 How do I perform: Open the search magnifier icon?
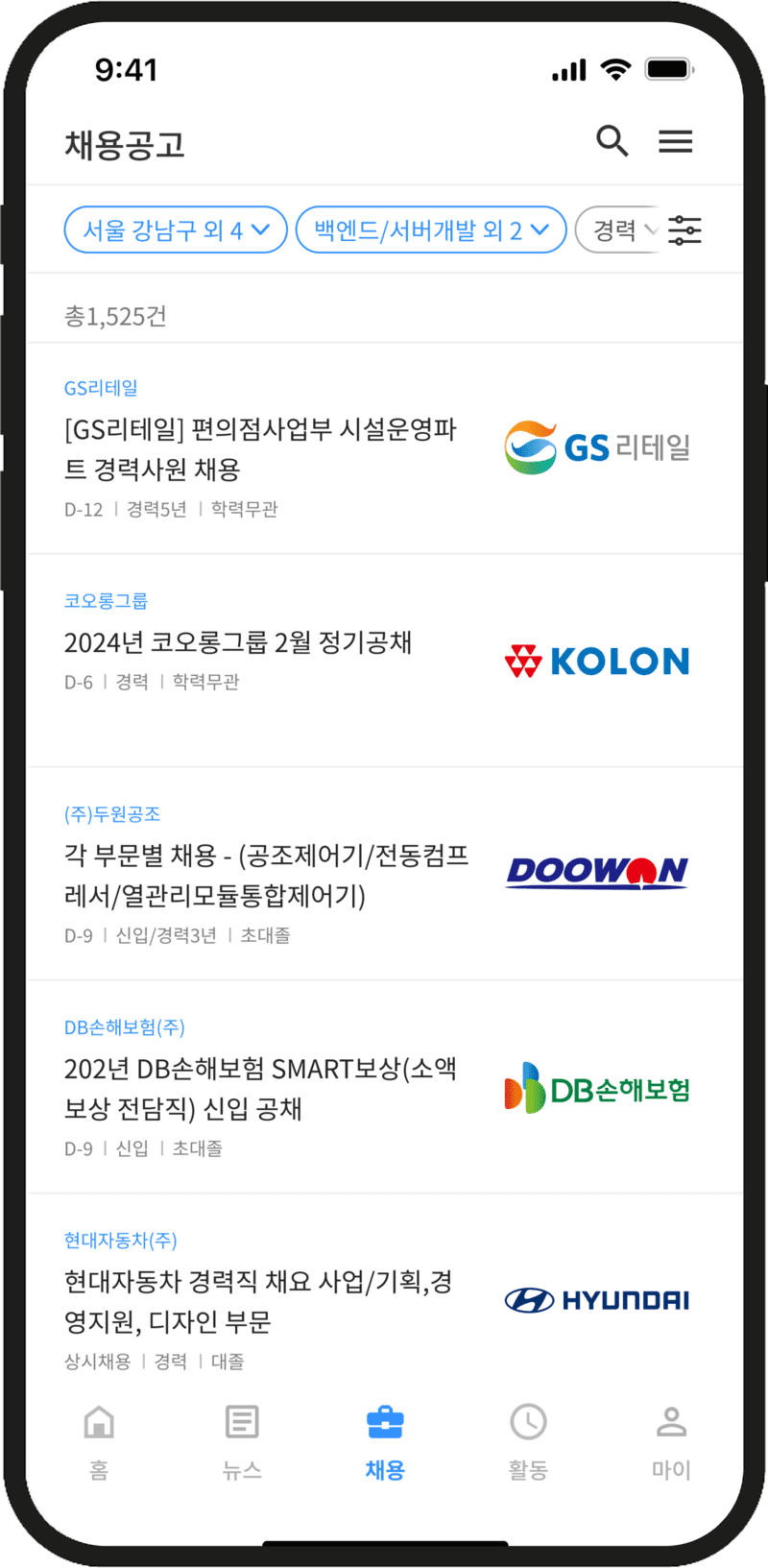(x=612, y=141)
